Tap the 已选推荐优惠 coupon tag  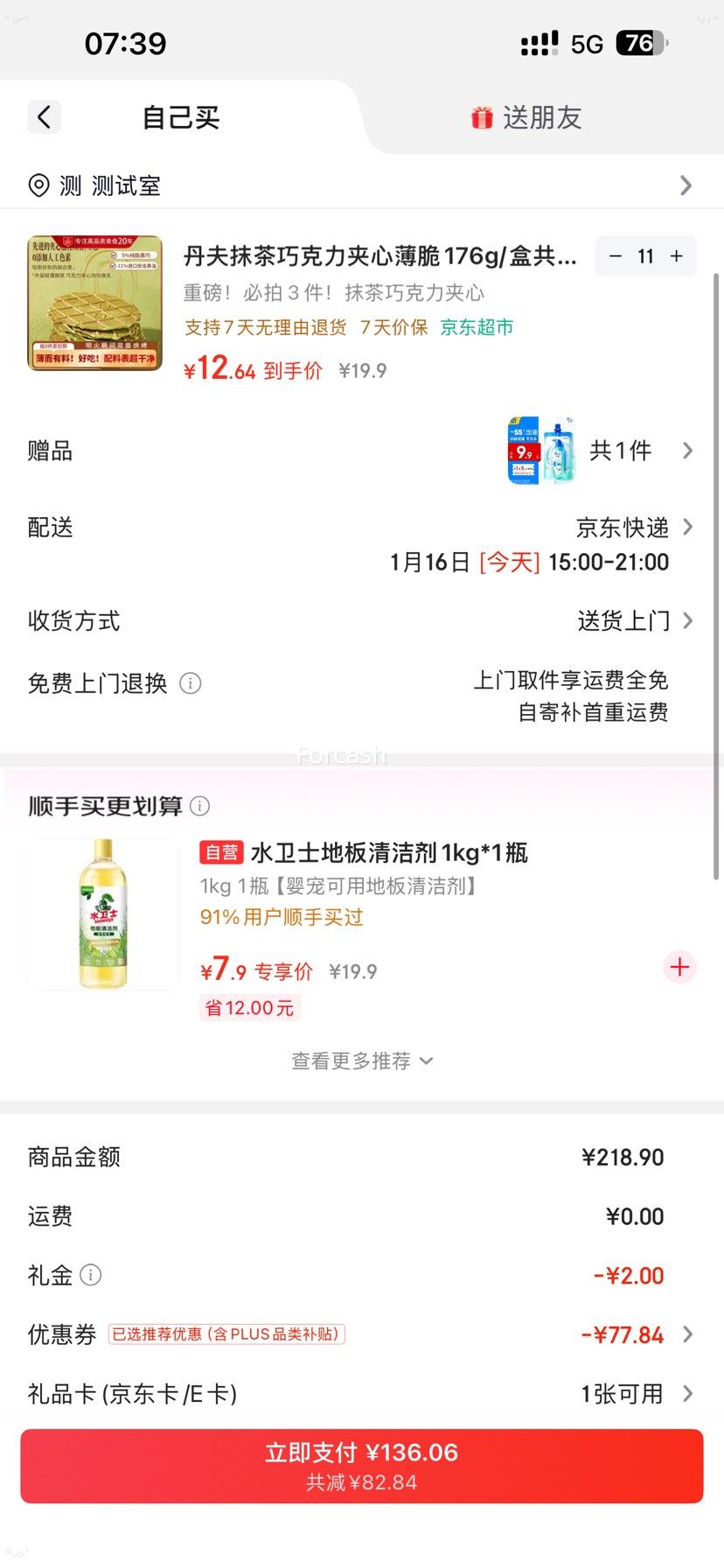(226, 1334)
